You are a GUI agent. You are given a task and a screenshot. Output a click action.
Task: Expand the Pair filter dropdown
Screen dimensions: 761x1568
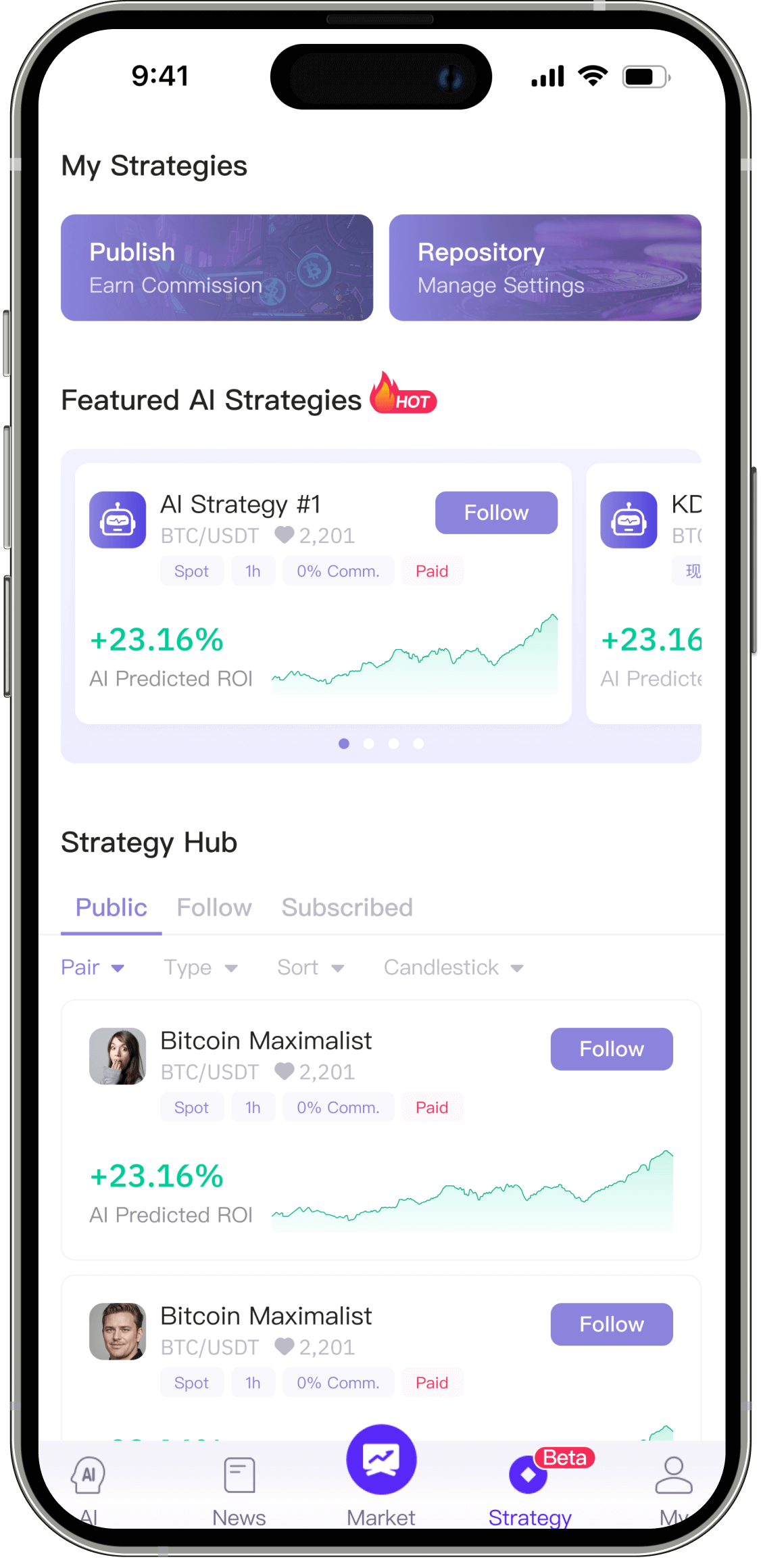[x=93, y=968]
